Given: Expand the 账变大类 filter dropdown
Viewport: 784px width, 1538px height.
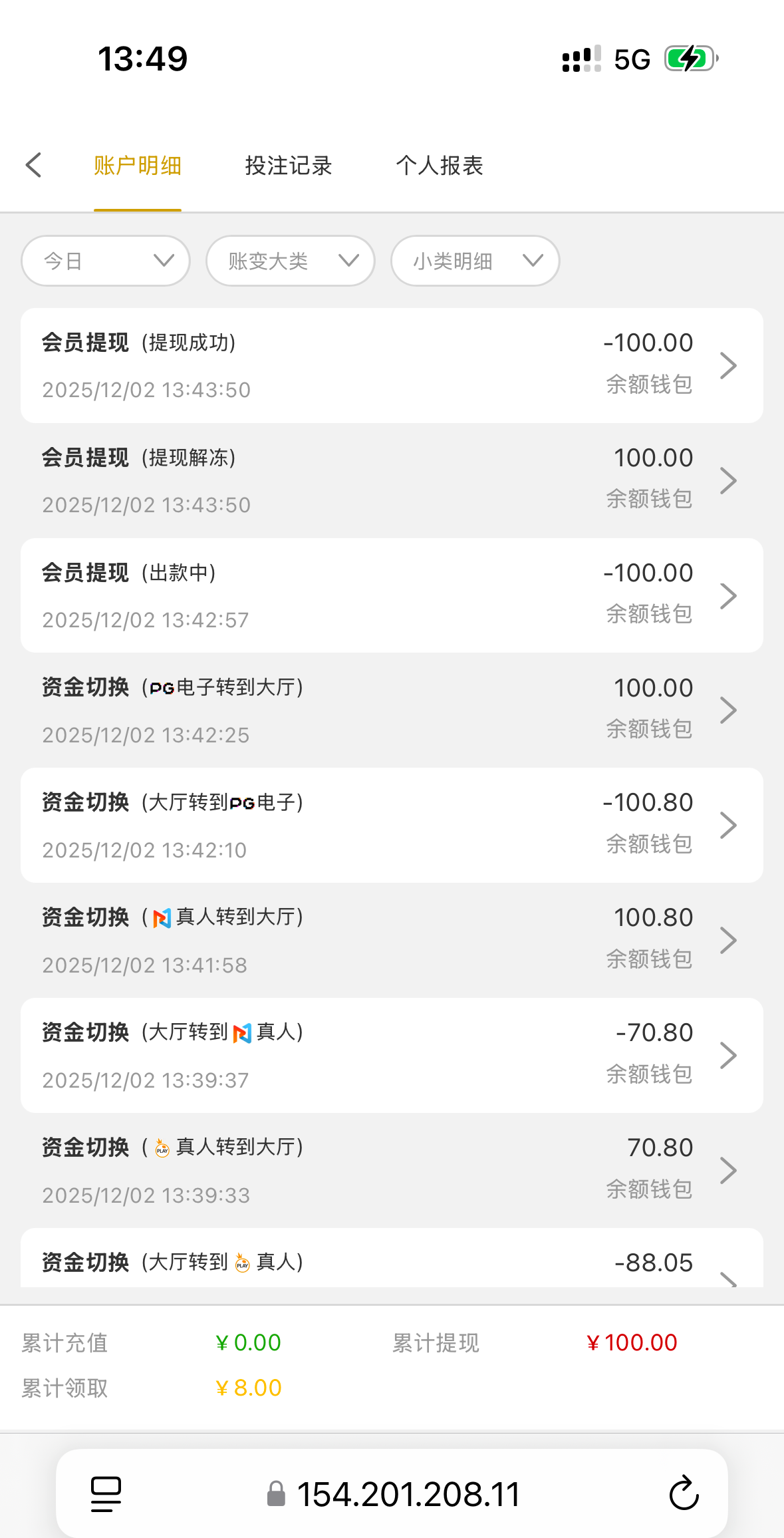Looking at the screenshot, I should 291,261.
